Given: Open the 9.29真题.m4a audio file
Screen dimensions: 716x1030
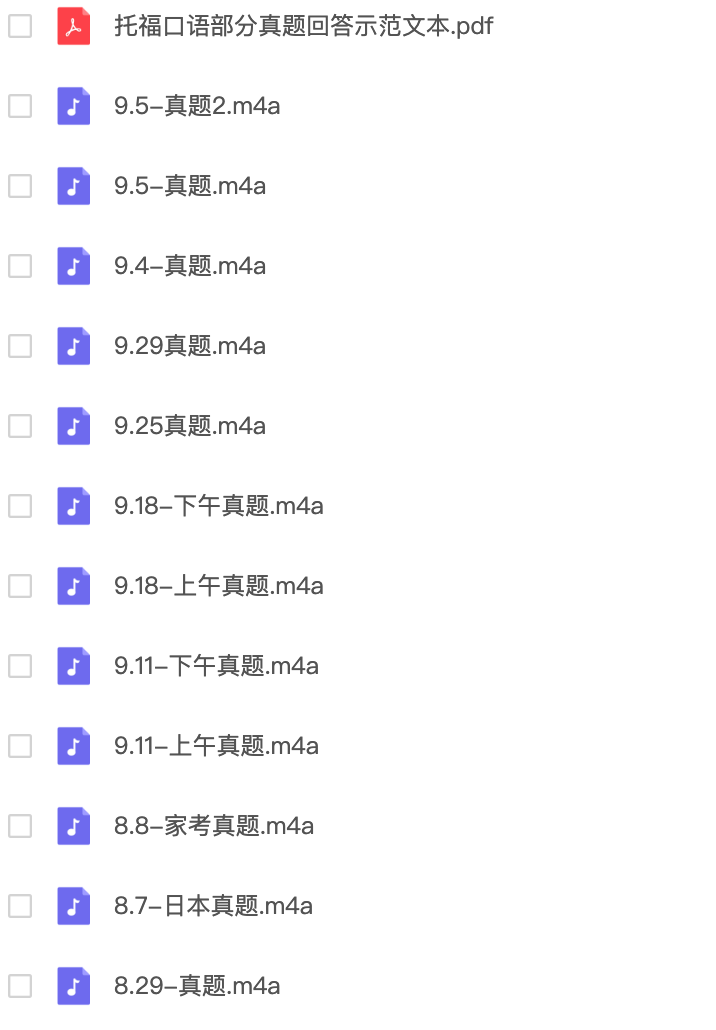Looking at the screenshot, I should click(190, 346).
